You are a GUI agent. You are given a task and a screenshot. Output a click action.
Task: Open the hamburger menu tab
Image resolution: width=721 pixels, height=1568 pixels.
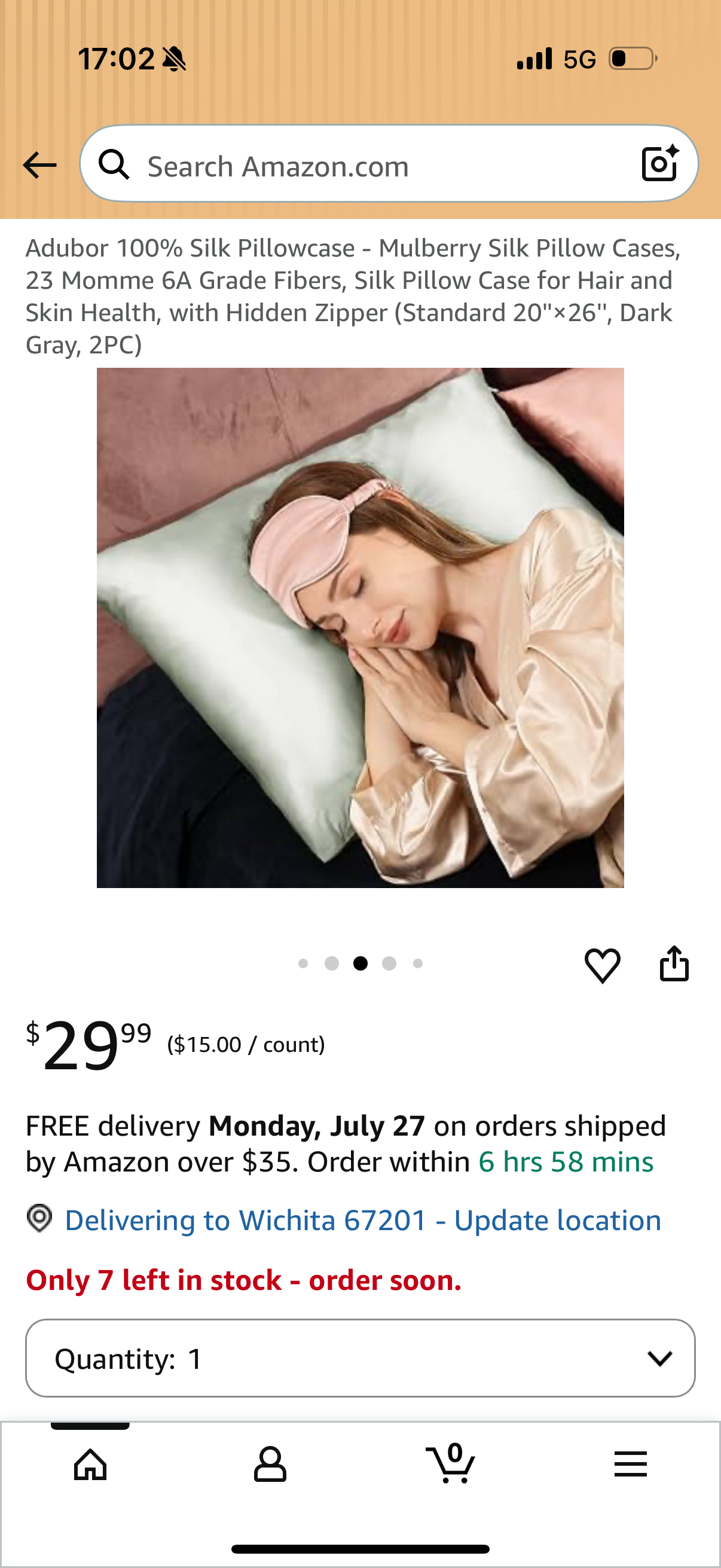pos(630,1464)
